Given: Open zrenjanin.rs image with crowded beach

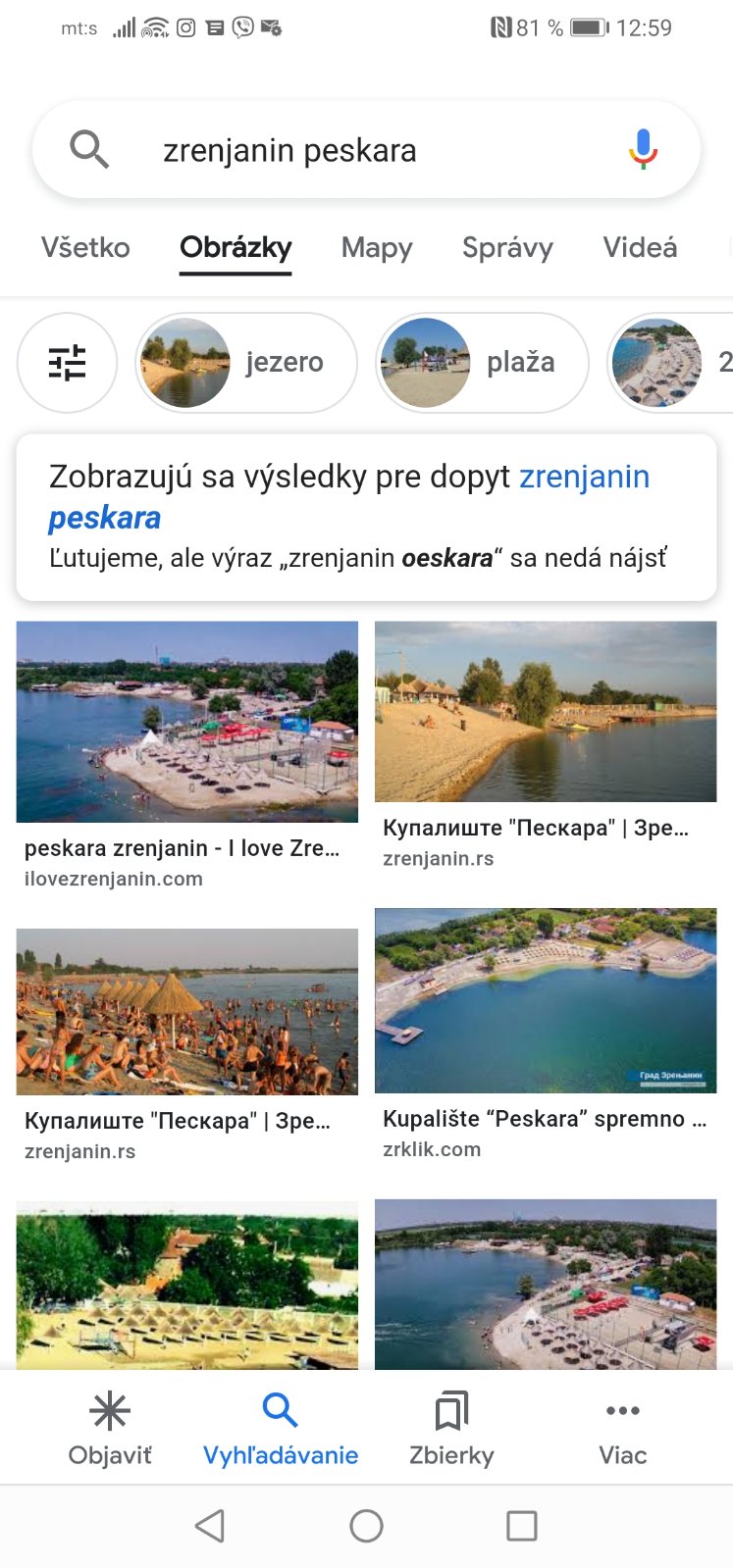Looking at the screenshot, I should pyautogui.click(x=186, y=1012).
